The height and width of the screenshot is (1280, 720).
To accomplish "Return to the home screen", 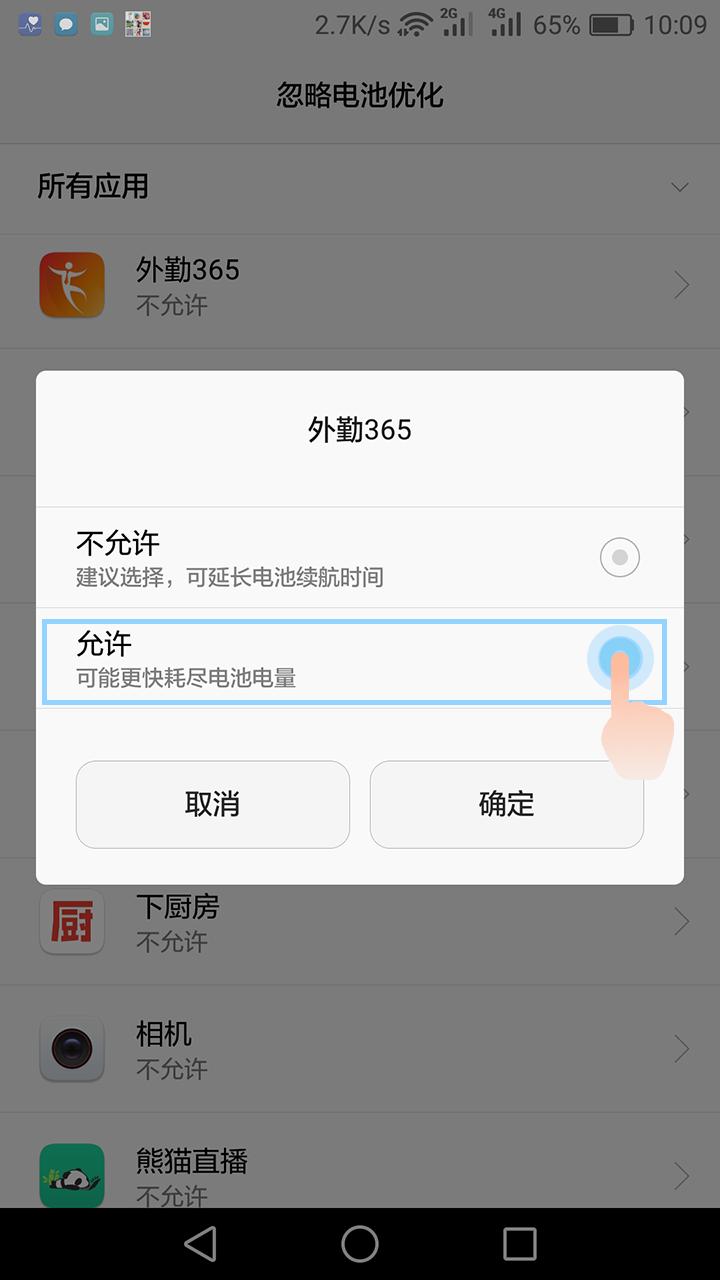I will coord(360,1243).
